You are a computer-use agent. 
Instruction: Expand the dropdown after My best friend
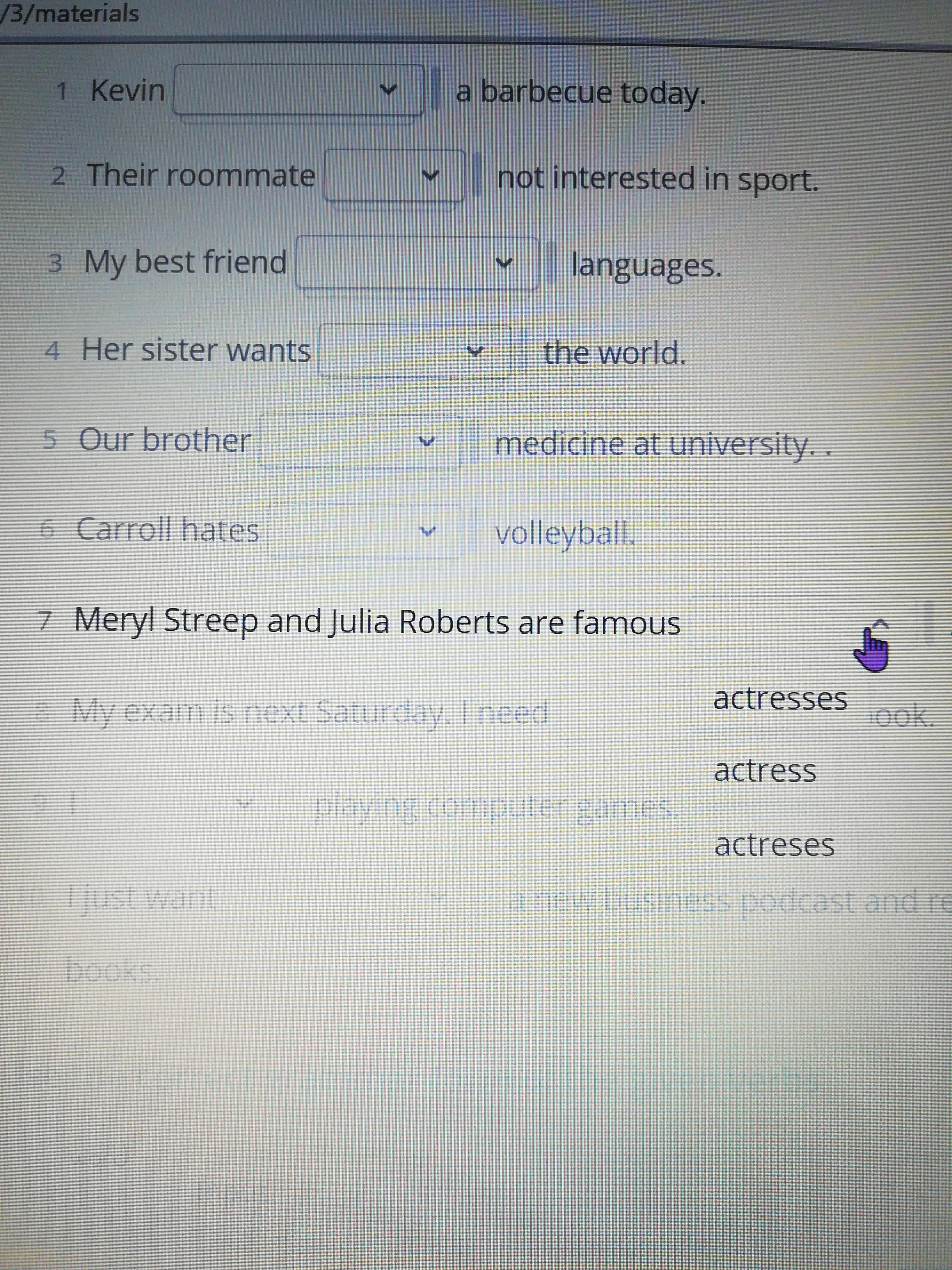pos(416,263)
